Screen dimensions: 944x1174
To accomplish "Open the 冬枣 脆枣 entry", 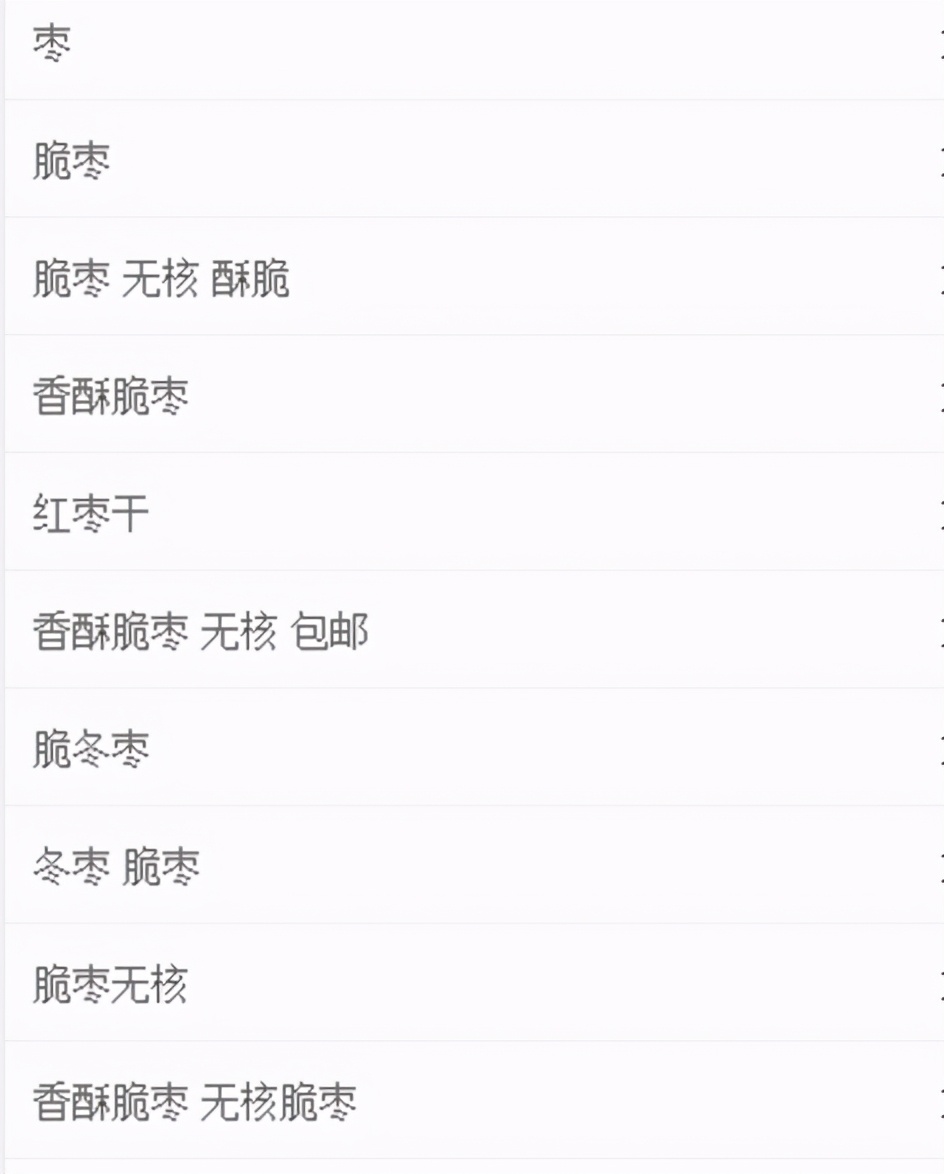I will 116,867.
